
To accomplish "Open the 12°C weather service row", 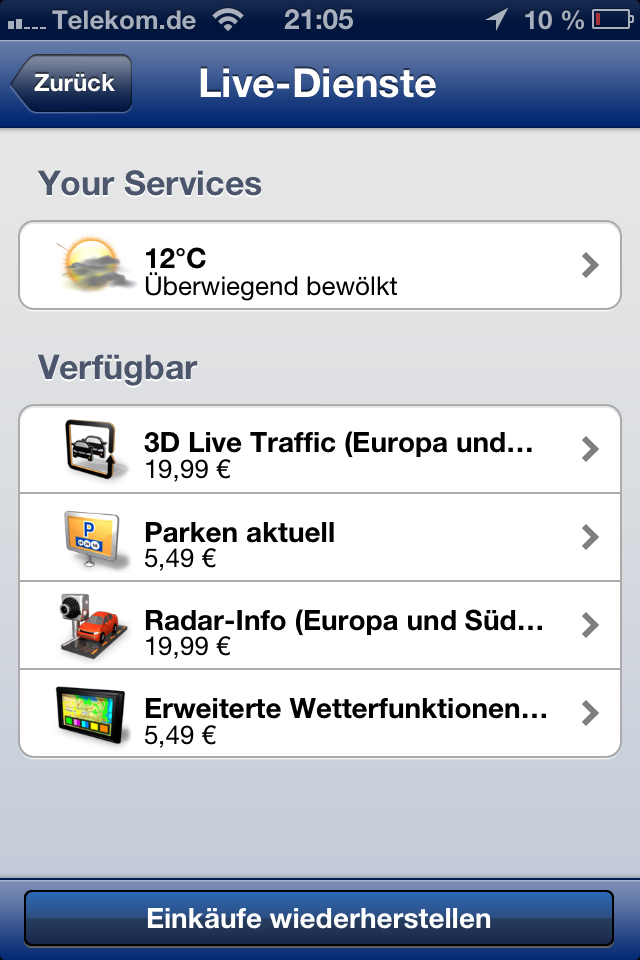I will 320,266.
